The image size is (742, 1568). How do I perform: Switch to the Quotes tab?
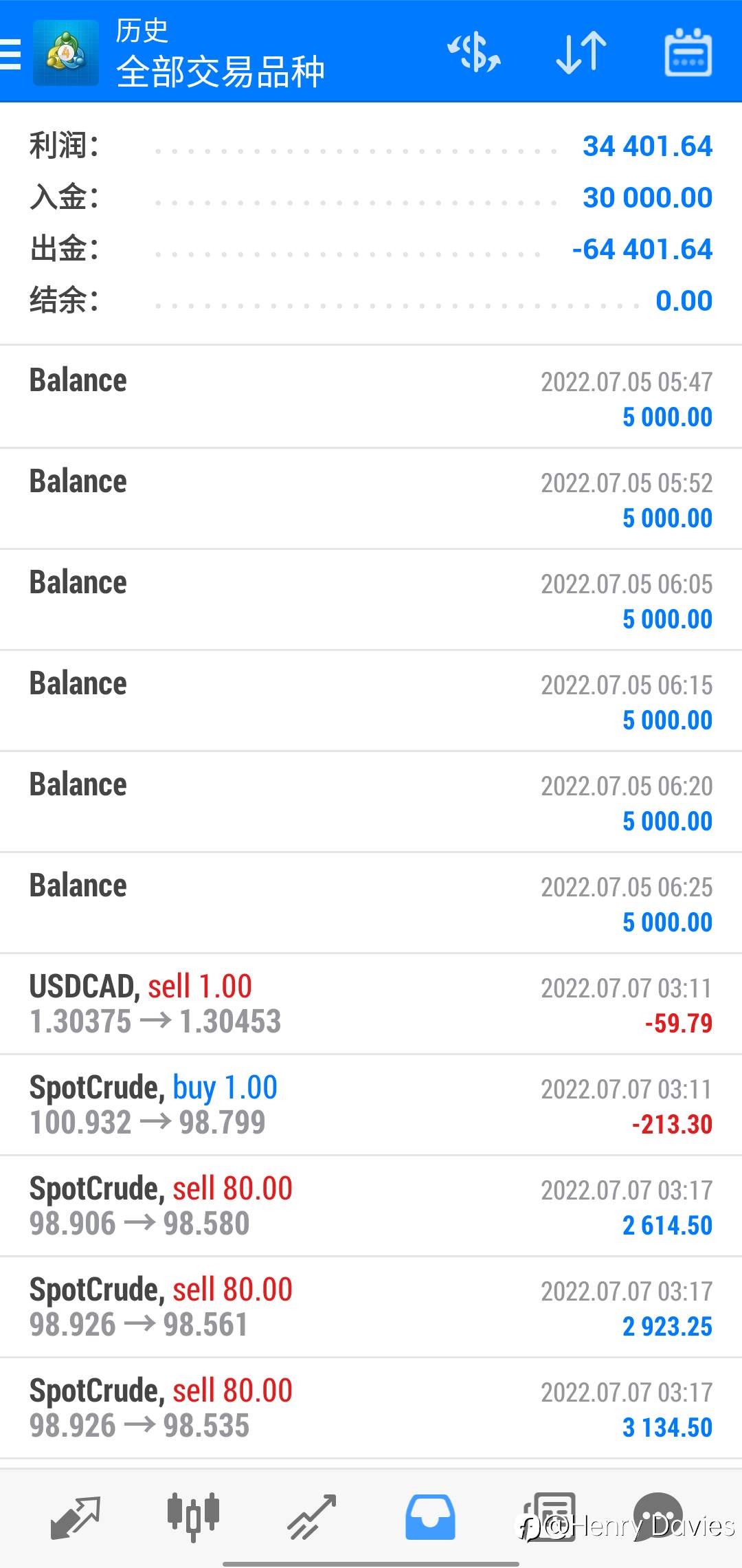76,1517
